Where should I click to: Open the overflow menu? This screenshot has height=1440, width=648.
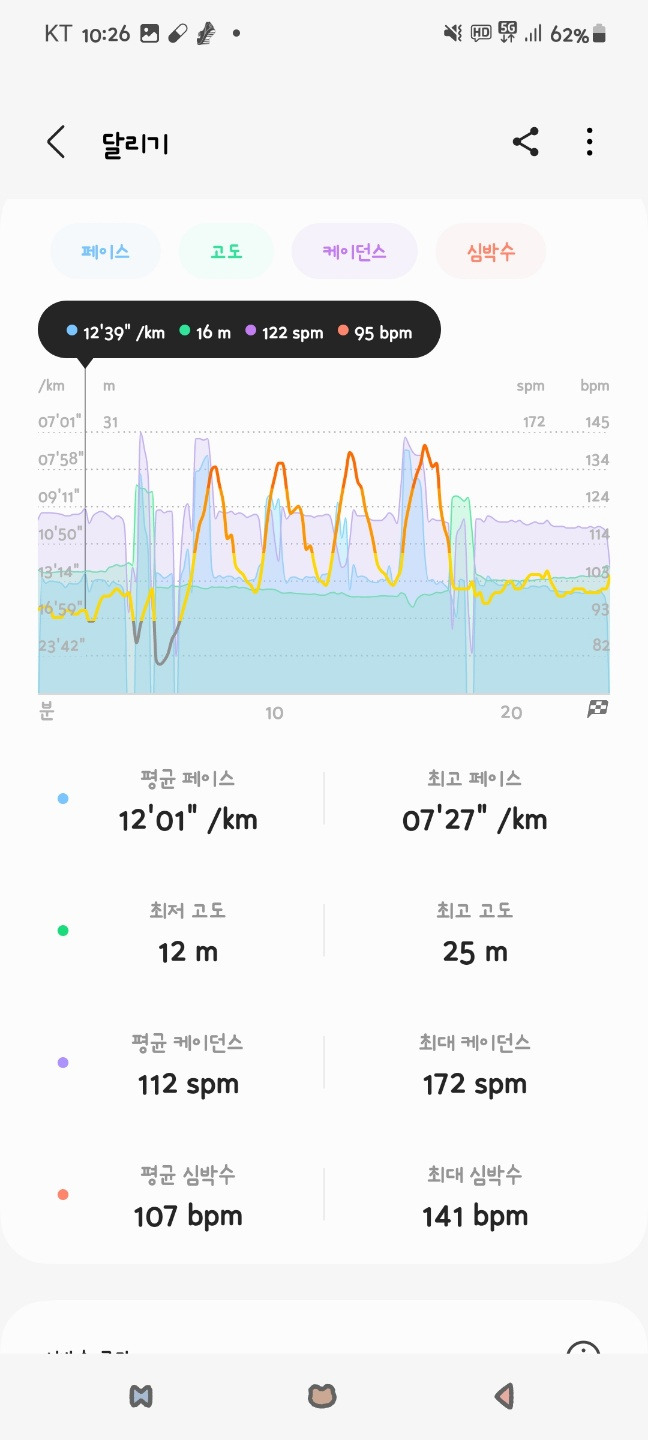coord(590,142)
